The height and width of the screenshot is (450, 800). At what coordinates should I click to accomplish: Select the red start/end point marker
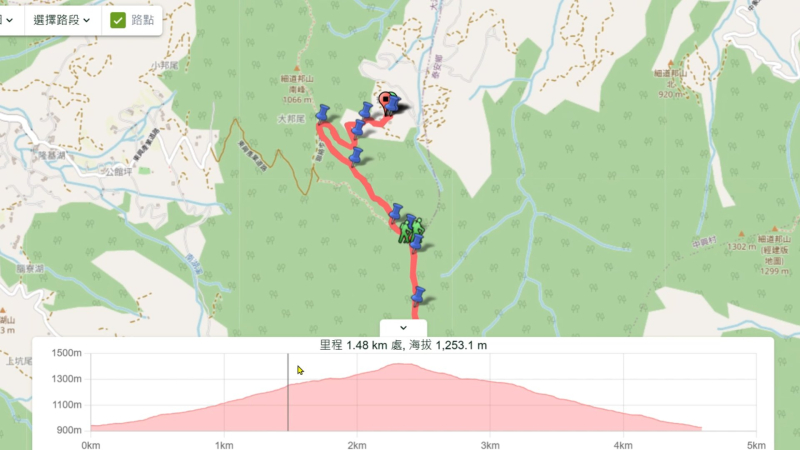click(386, 101)
